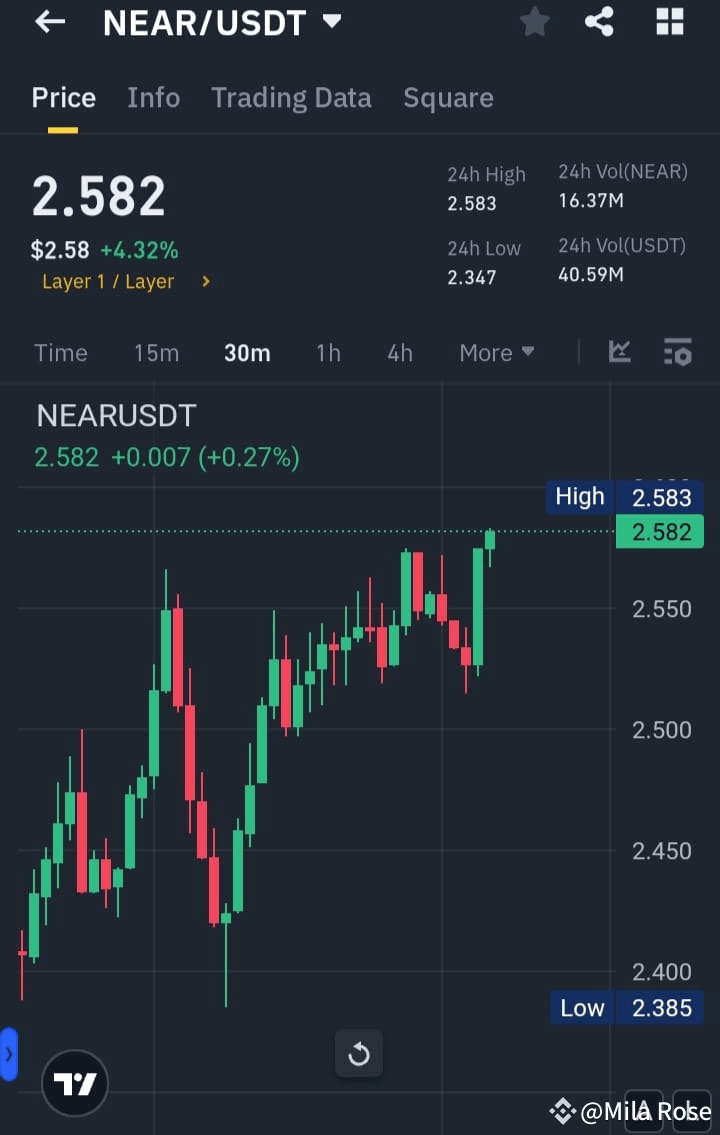
Task: Open the NEAR/USDT pair selector dropdown
Action: 222,22
